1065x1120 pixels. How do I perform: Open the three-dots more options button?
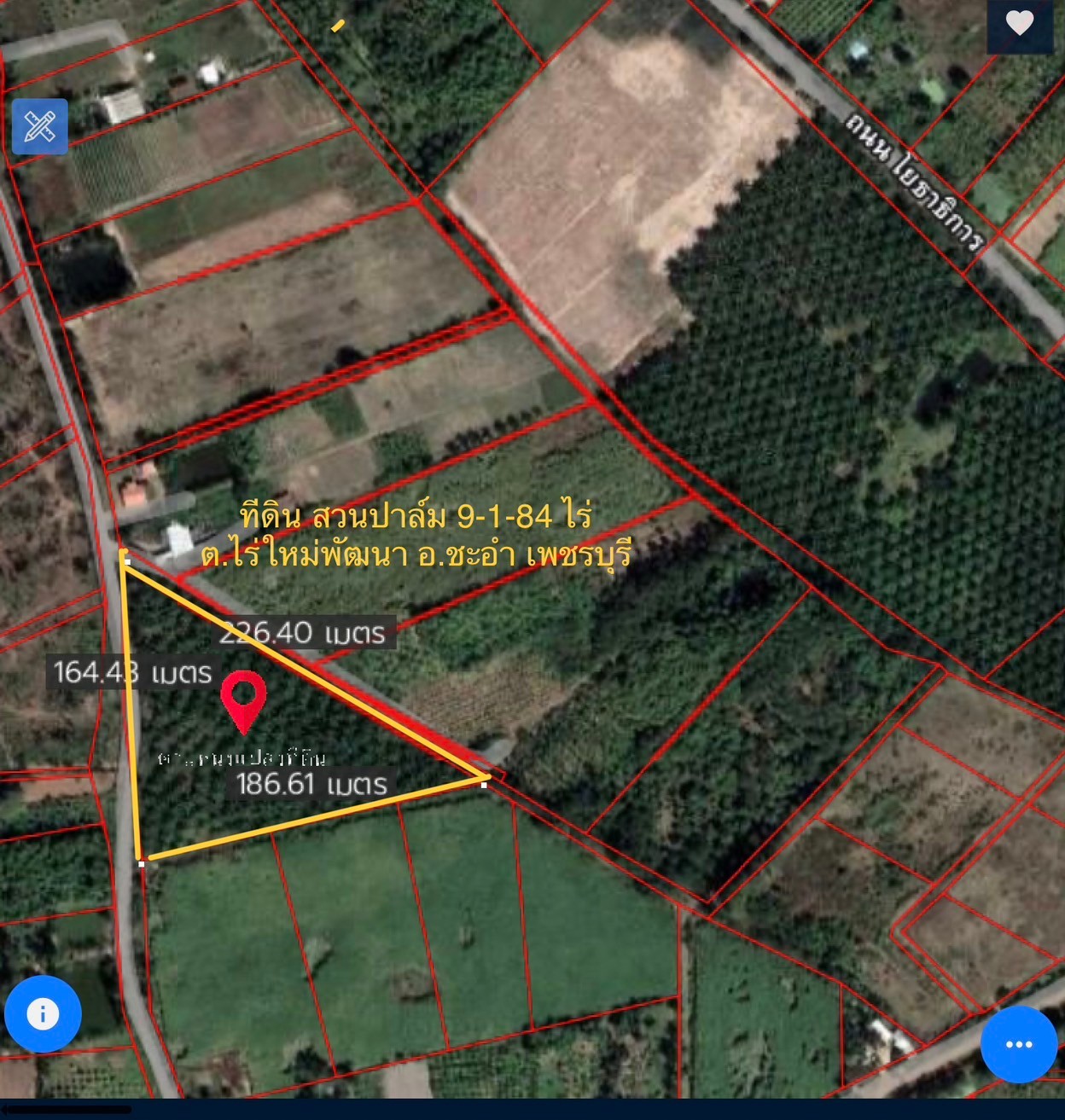tap(1018, 1044)
